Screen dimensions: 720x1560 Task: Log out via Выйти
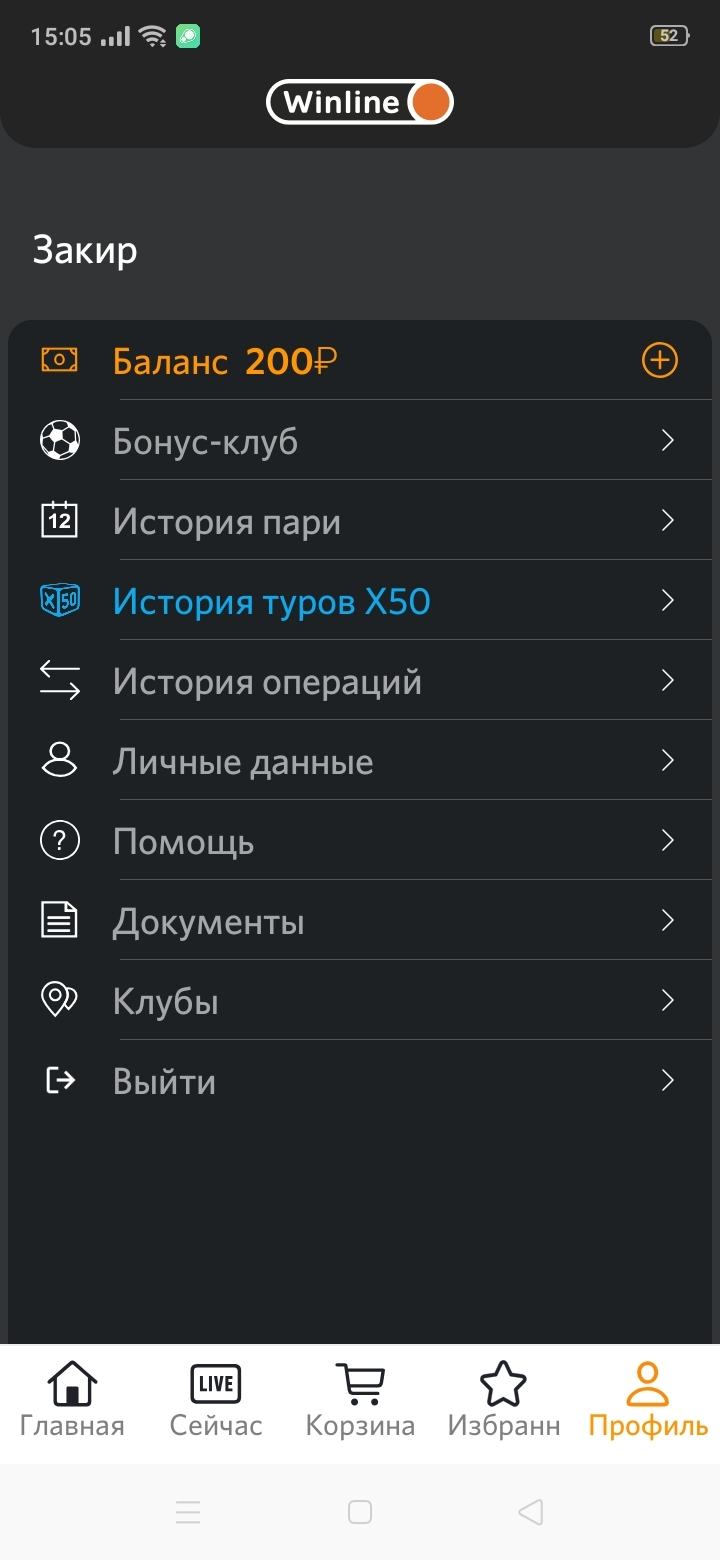360,1081
